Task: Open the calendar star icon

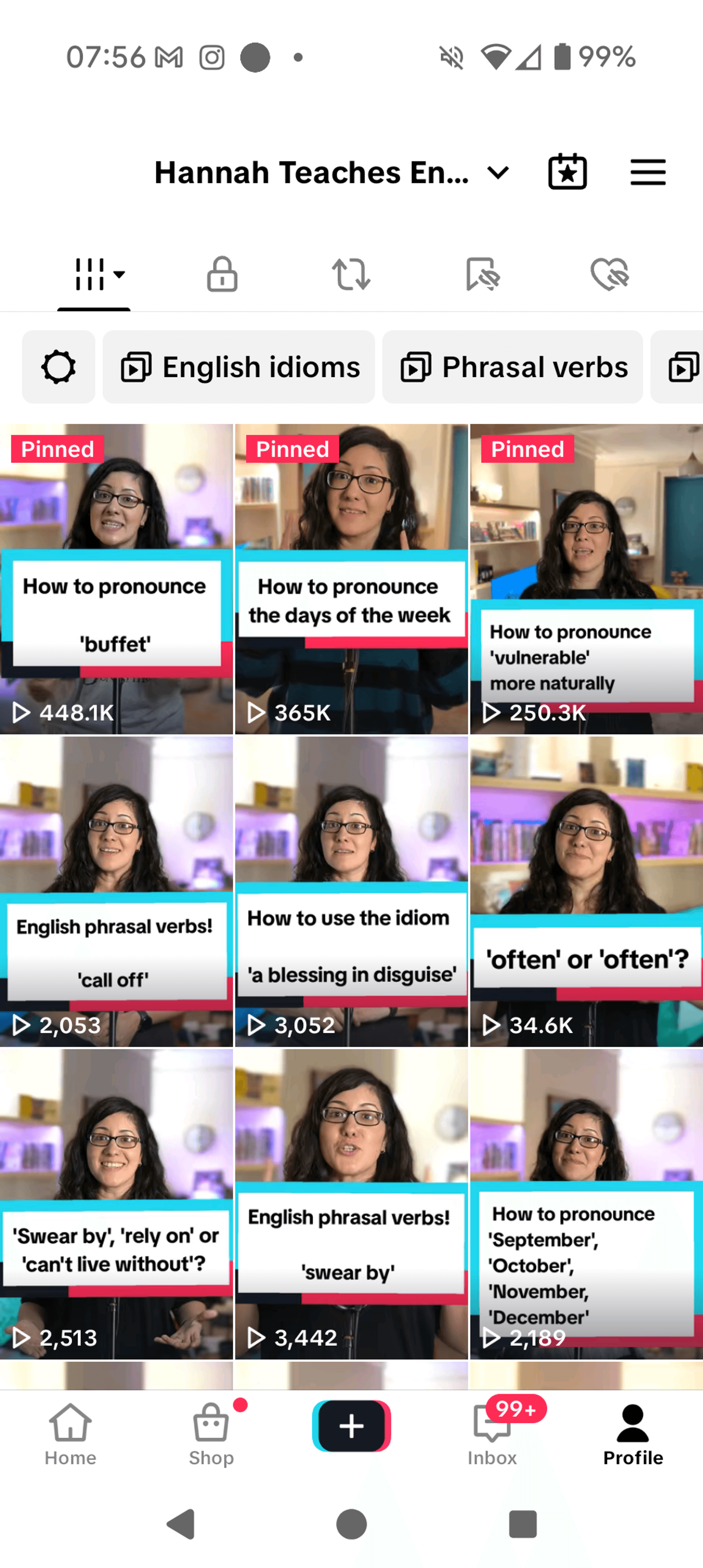Action: tap(567, 172)
